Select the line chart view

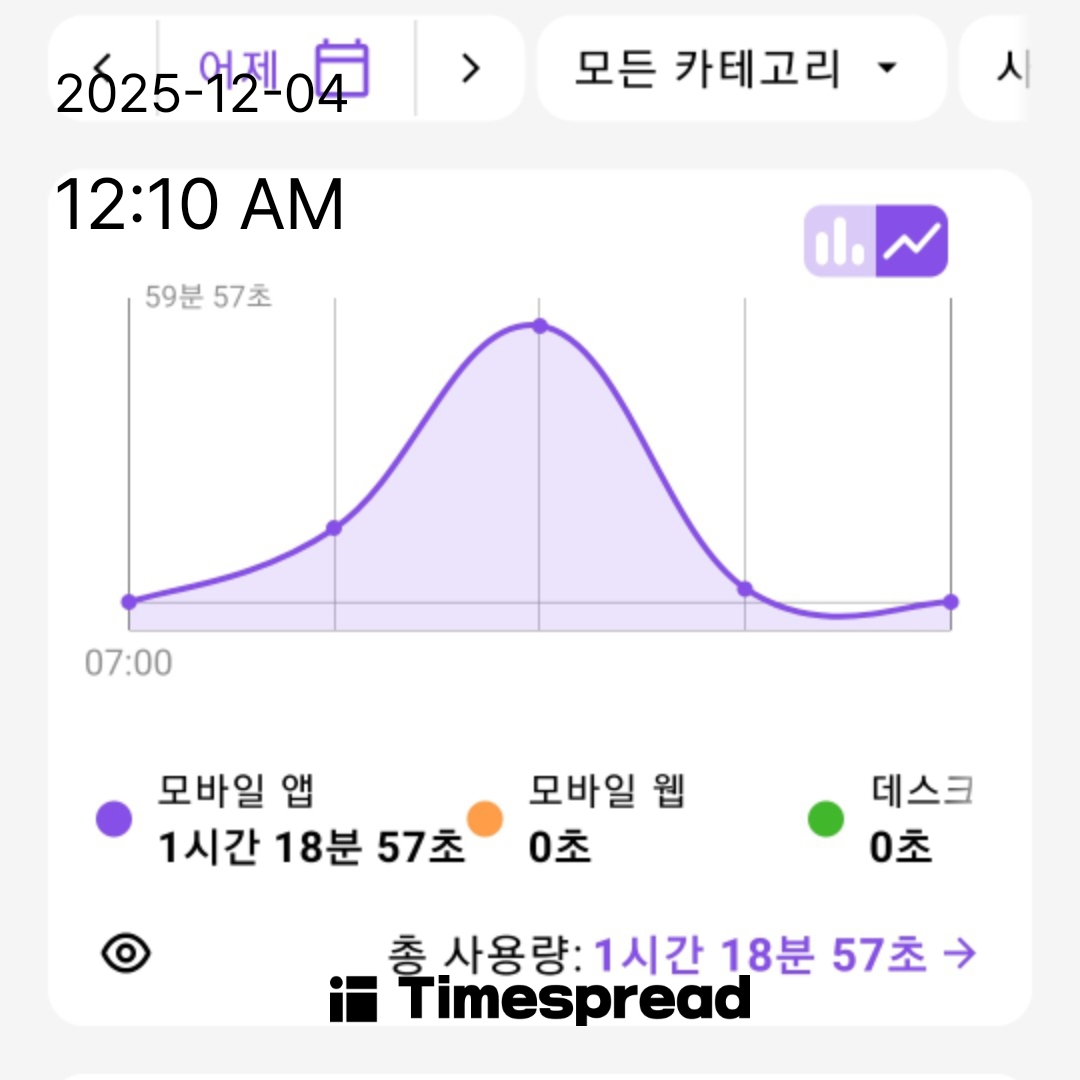[x=911, y=241]
